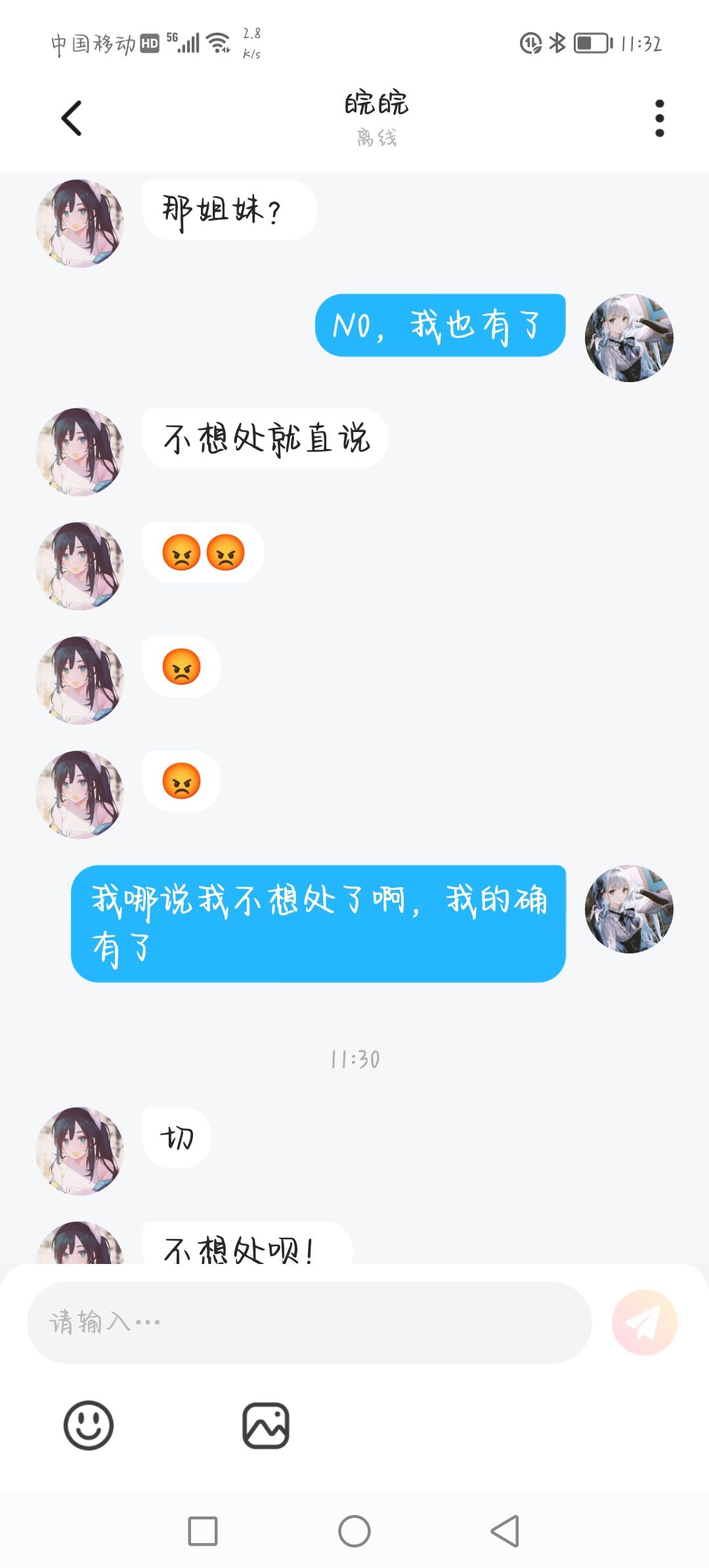Show recent apps with the square button
Image resolution: width=709 pixels, height=1568 pixels.
tap(203, 1531)
